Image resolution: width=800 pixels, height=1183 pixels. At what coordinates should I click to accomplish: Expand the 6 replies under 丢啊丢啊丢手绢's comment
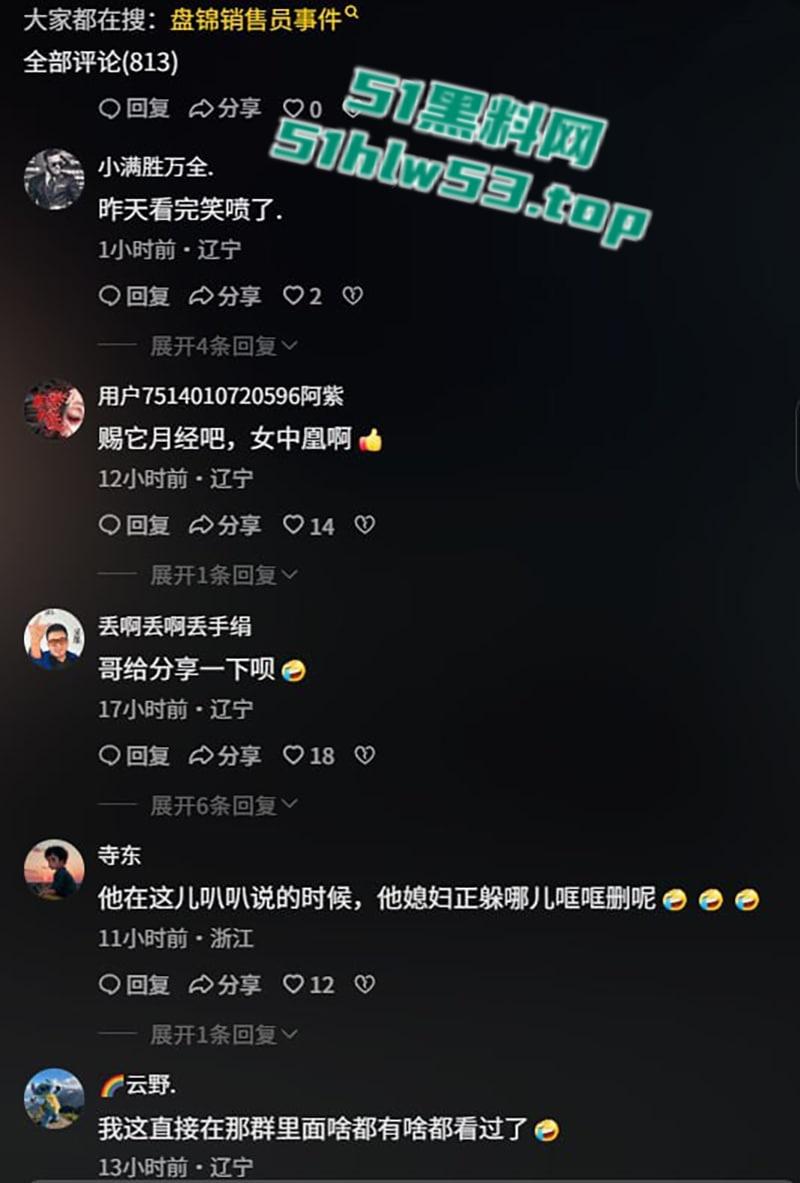click(x=221, y=805)
